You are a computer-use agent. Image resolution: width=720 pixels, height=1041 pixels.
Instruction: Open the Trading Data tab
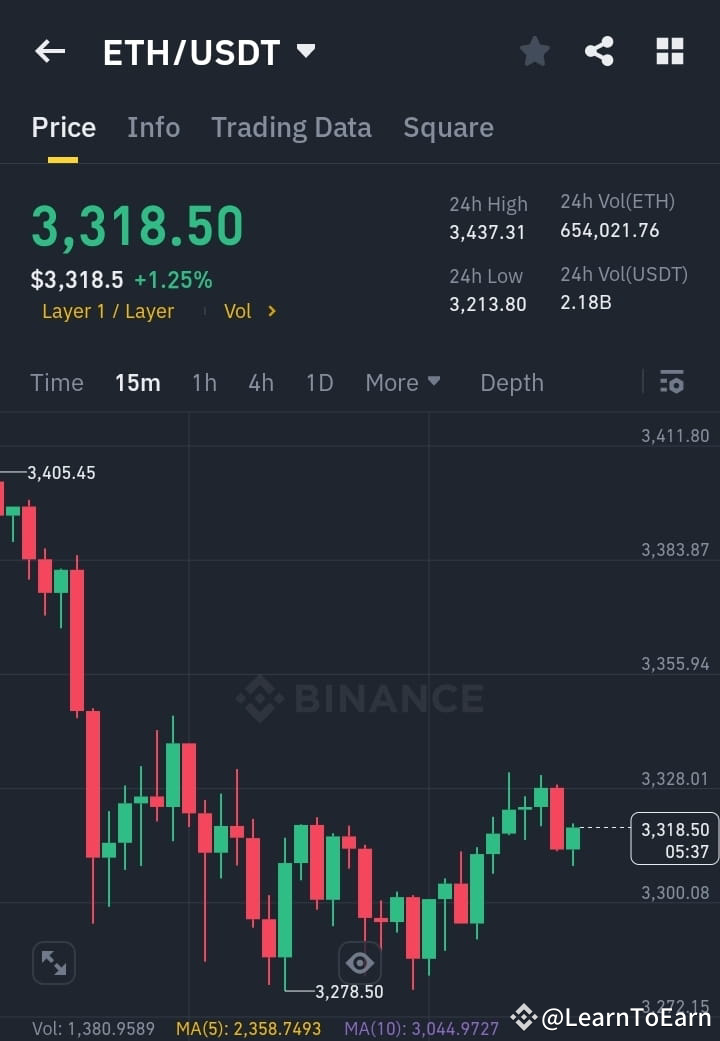tap(291, 127)
